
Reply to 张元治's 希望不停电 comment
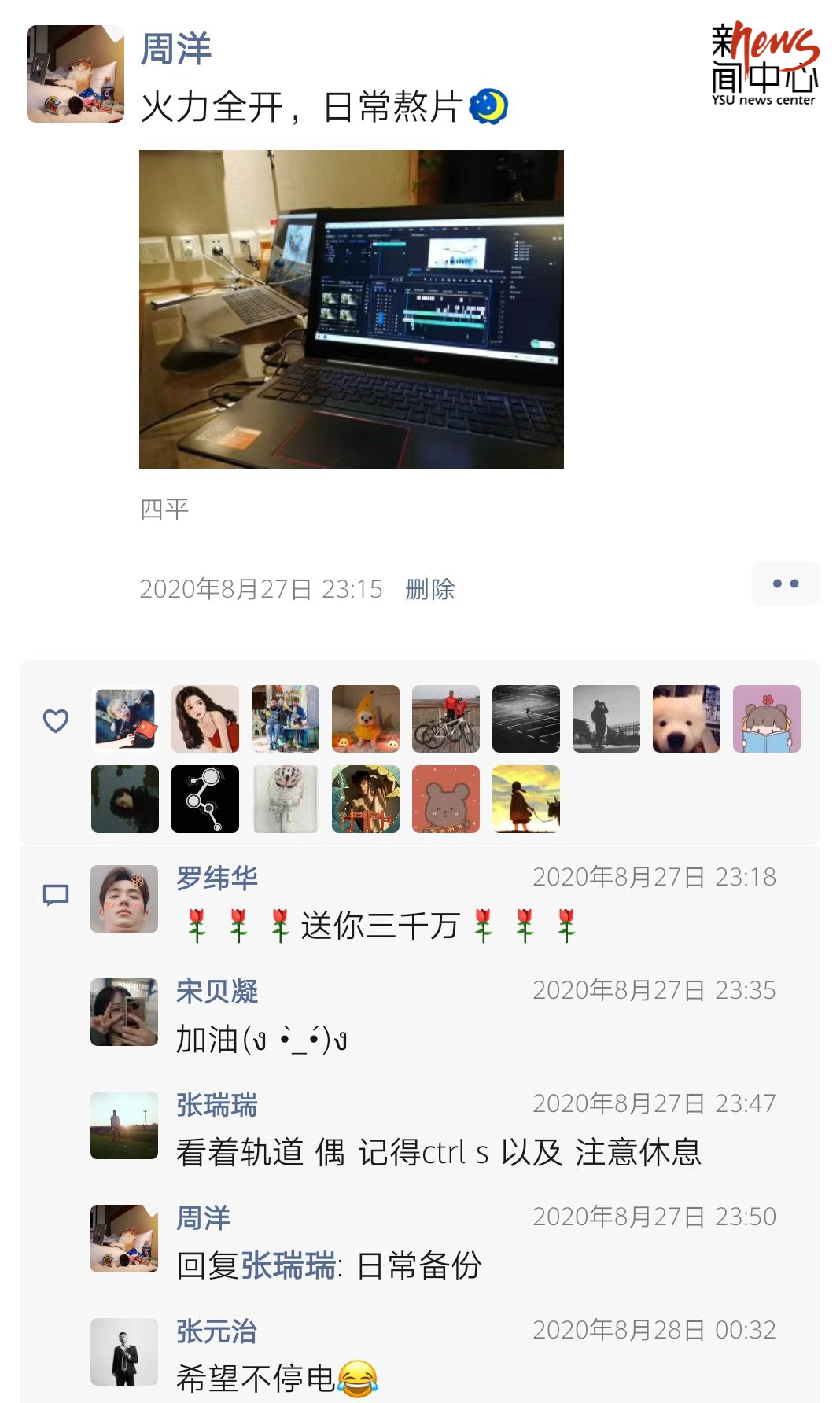tap(256, 1379)
